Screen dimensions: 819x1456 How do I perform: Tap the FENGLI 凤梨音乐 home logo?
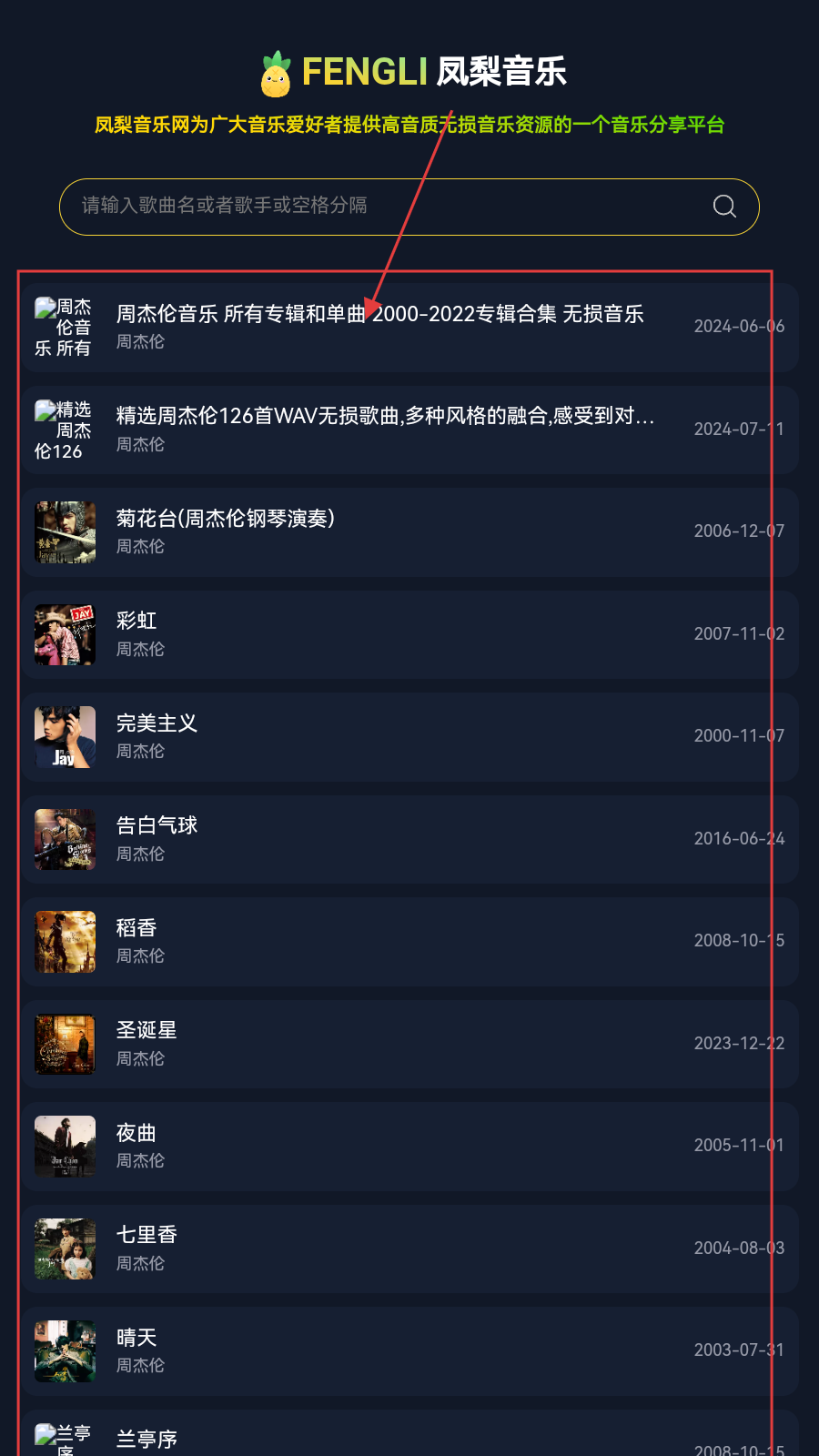click(414, 73)
